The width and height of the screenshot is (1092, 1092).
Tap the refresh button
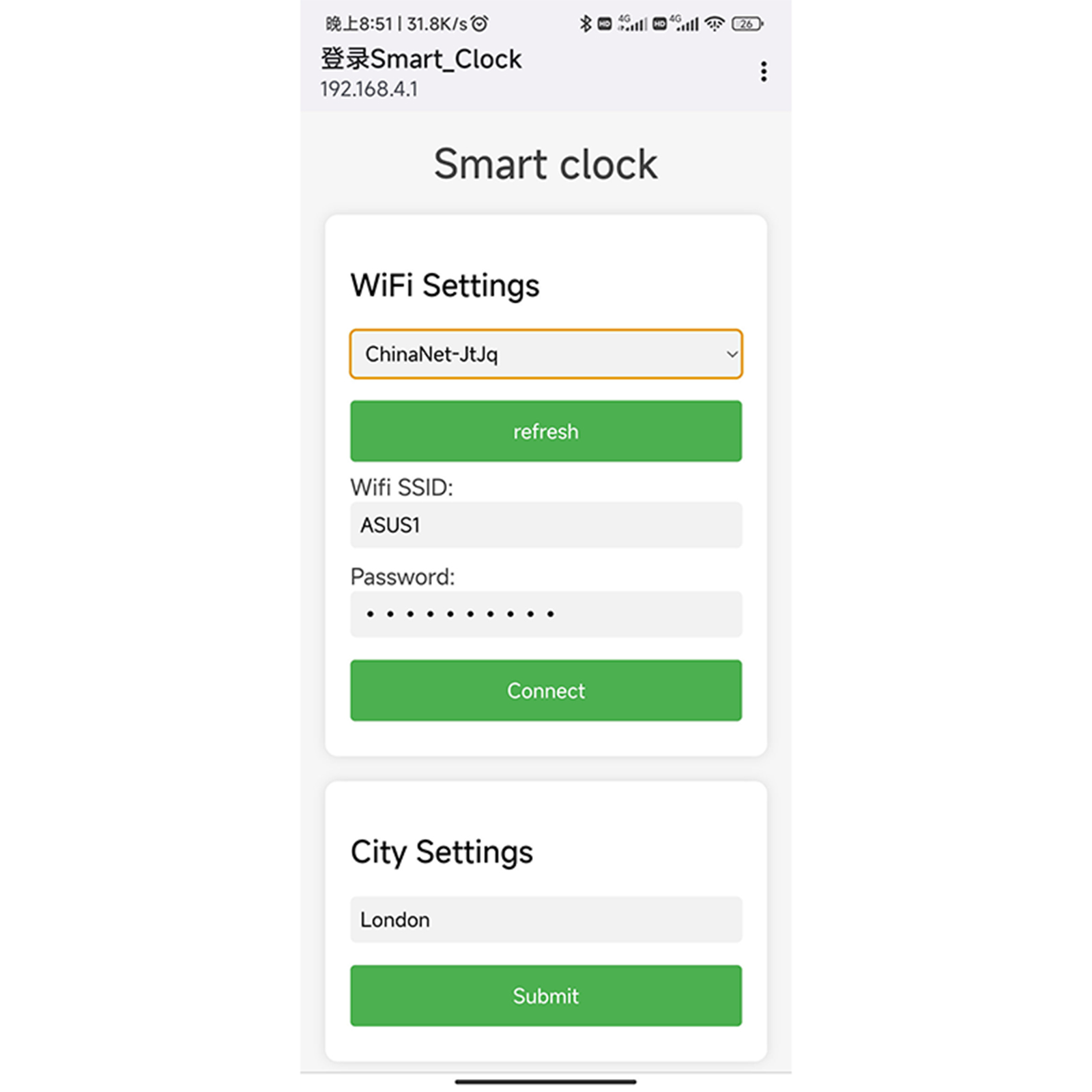[545, 431]
